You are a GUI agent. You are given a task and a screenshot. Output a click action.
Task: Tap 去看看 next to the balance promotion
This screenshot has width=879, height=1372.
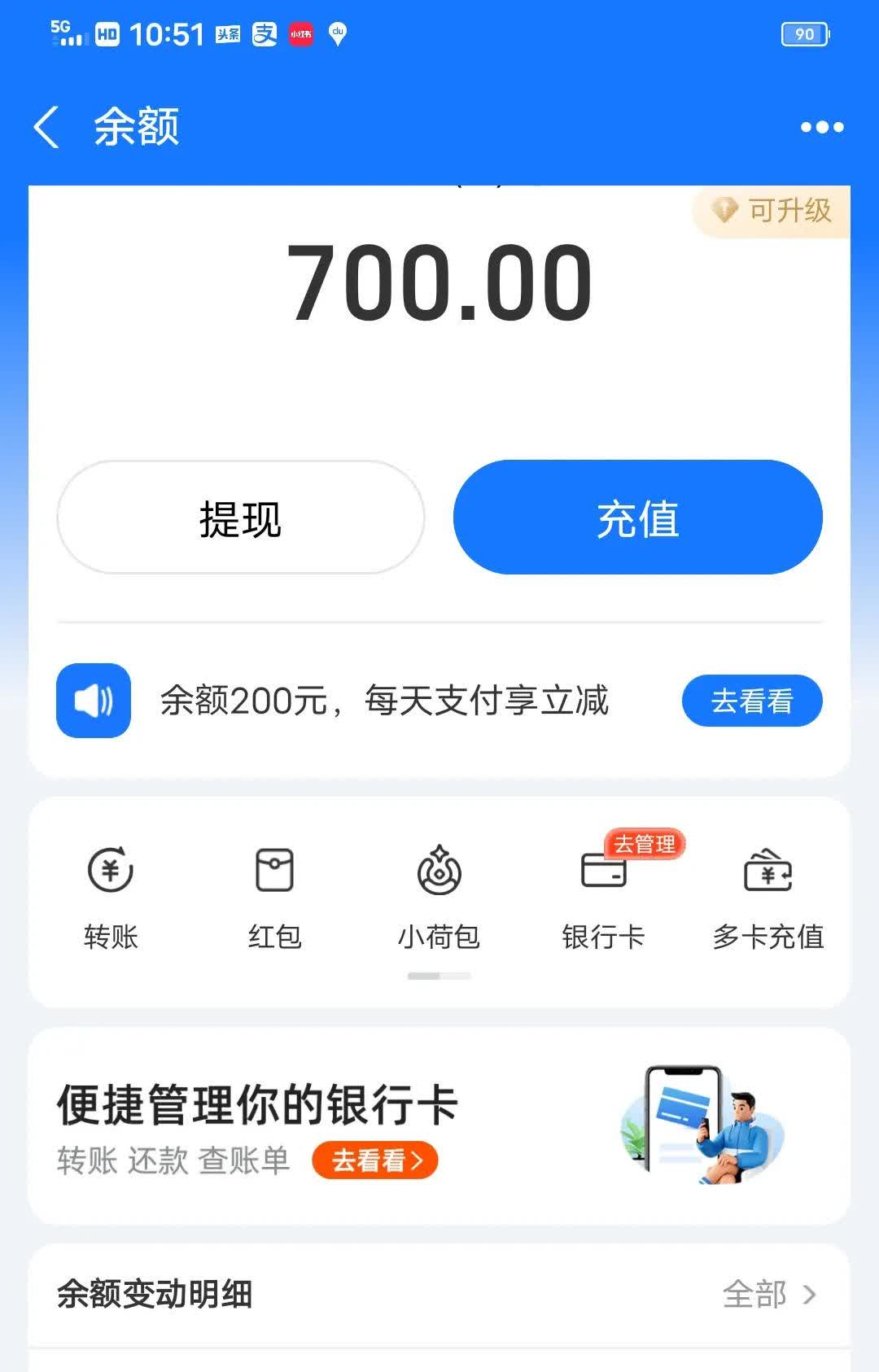tap(750, 700)
